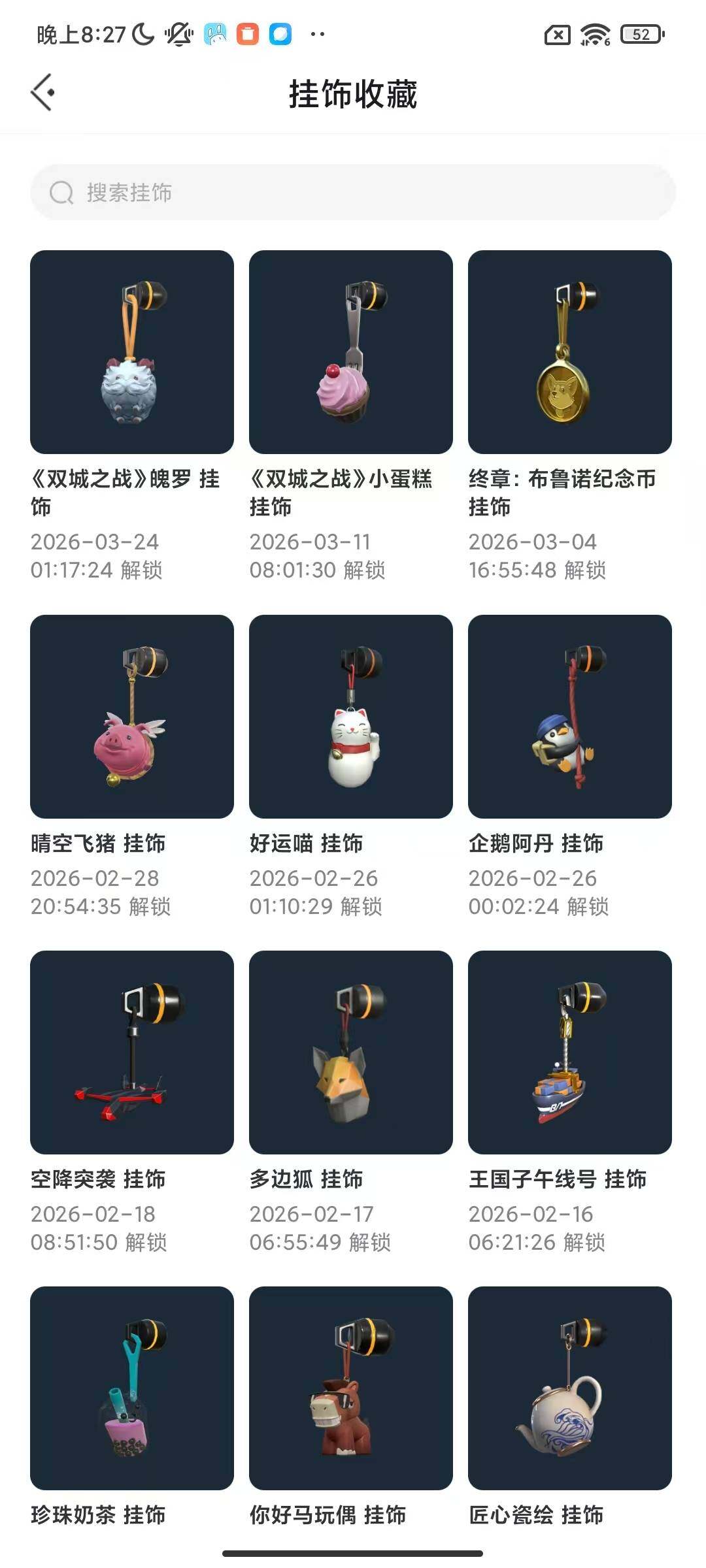706x1568 pixels.
Task: Select the 《双城之战》魄罗 pendant
Action: click(x=131, y=351)
